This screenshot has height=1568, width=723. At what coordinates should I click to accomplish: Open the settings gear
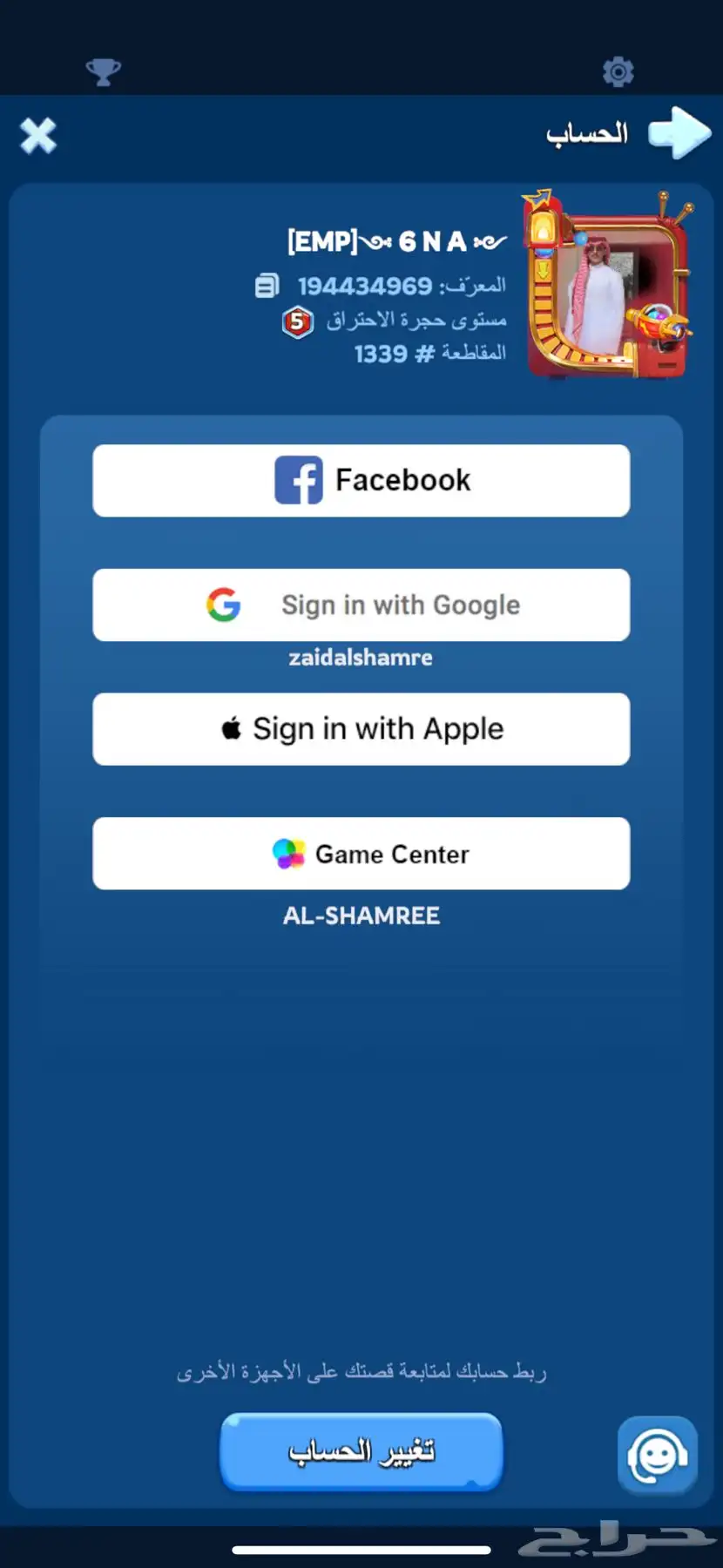point(618,71)
